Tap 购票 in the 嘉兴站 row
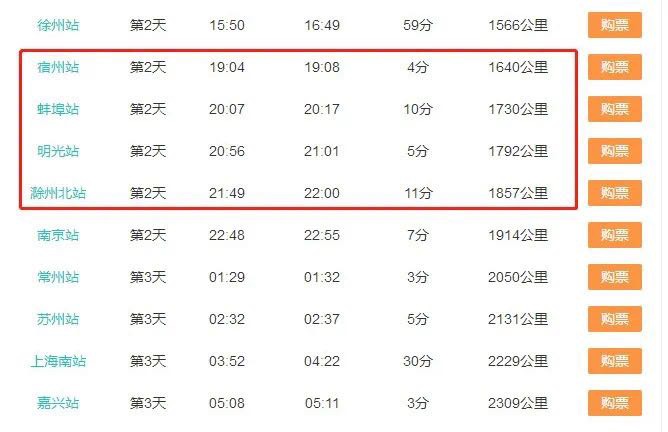Screen dimensions: 668x432 pos(614,403)
